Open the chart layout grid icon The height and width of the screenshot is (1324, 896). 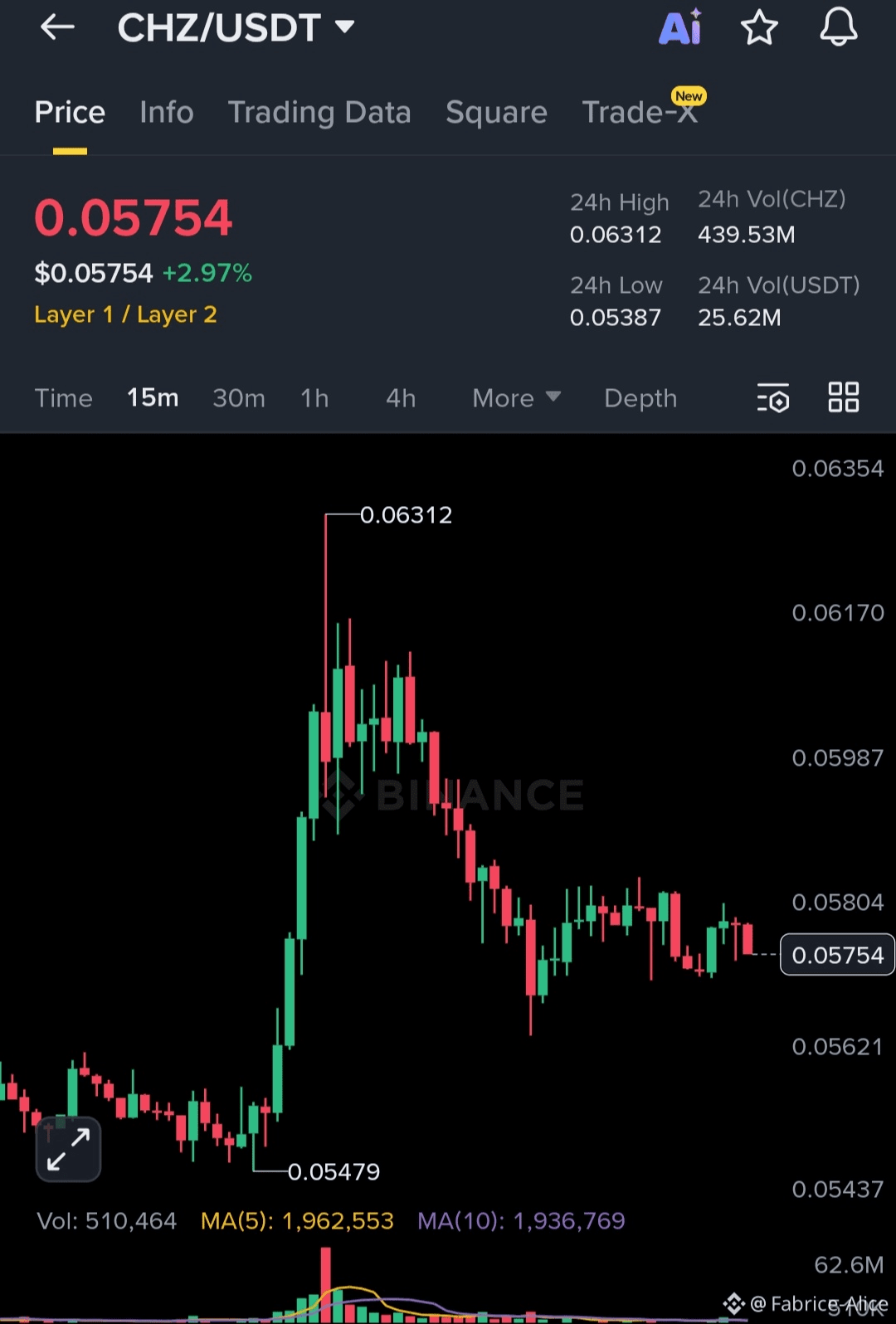click(x=844, y=397)
